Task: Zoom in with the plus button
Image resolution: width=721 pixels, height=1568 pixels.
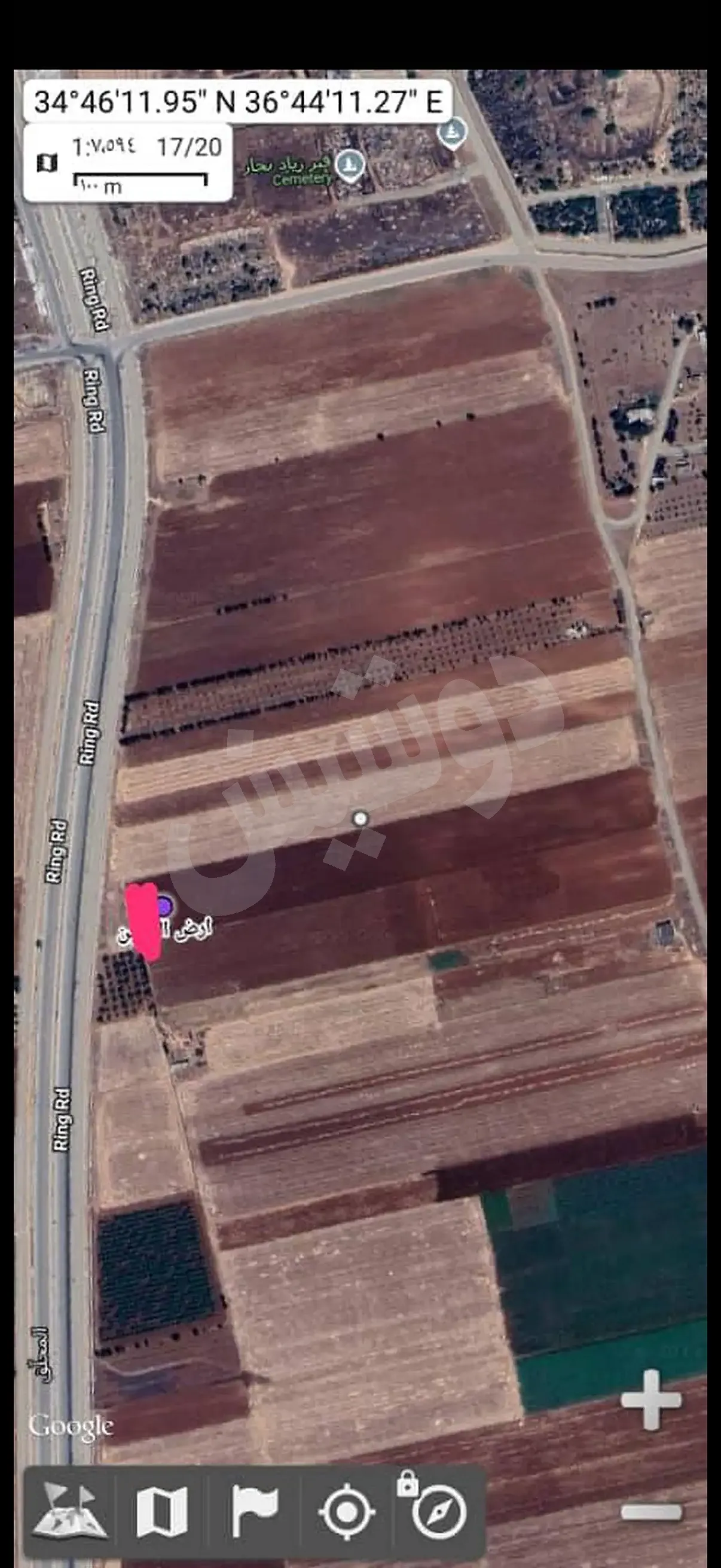Action: click(x=650, y=1399)
